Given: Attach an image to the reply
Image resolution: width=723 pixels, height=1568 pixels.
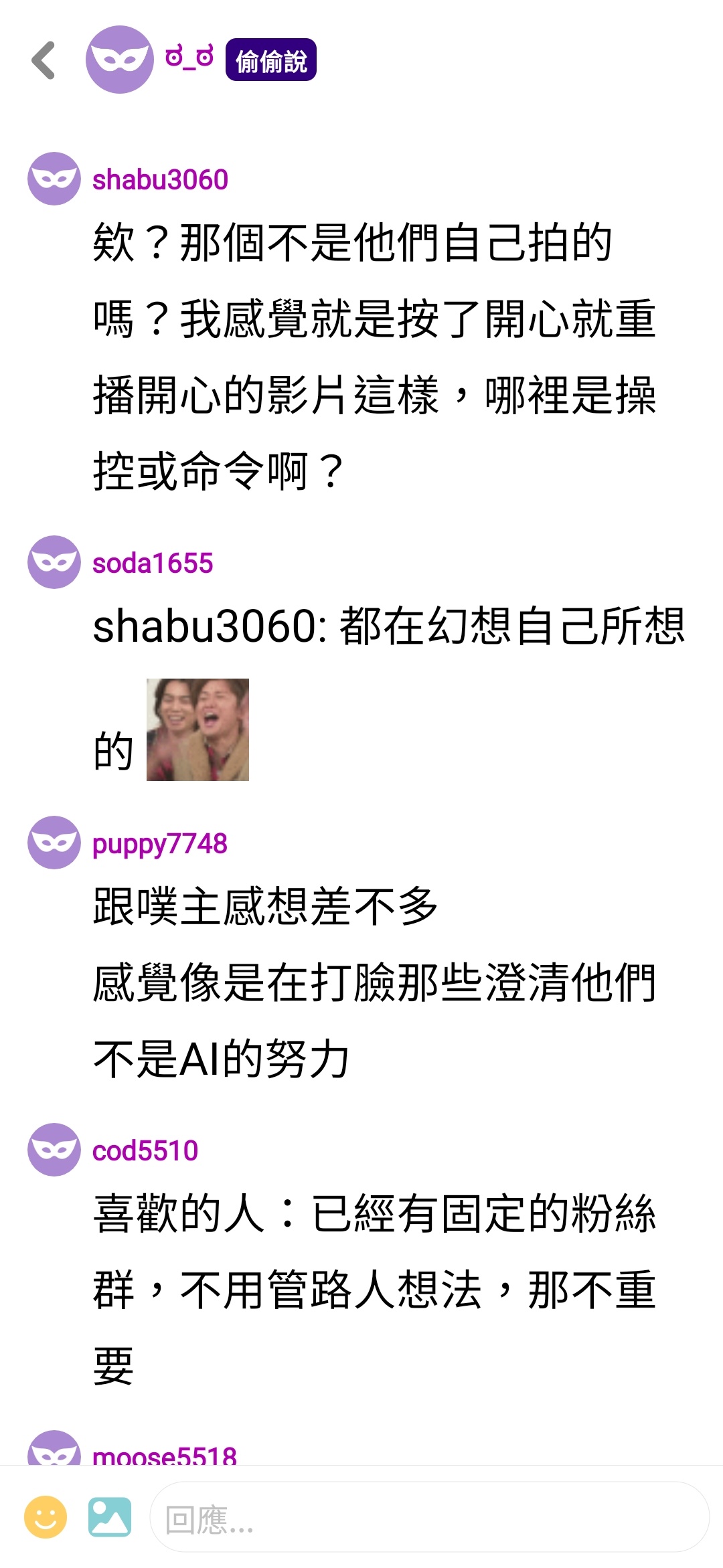Looking at the screenshot, I should pyautogui.click(x=110, y=1517).
